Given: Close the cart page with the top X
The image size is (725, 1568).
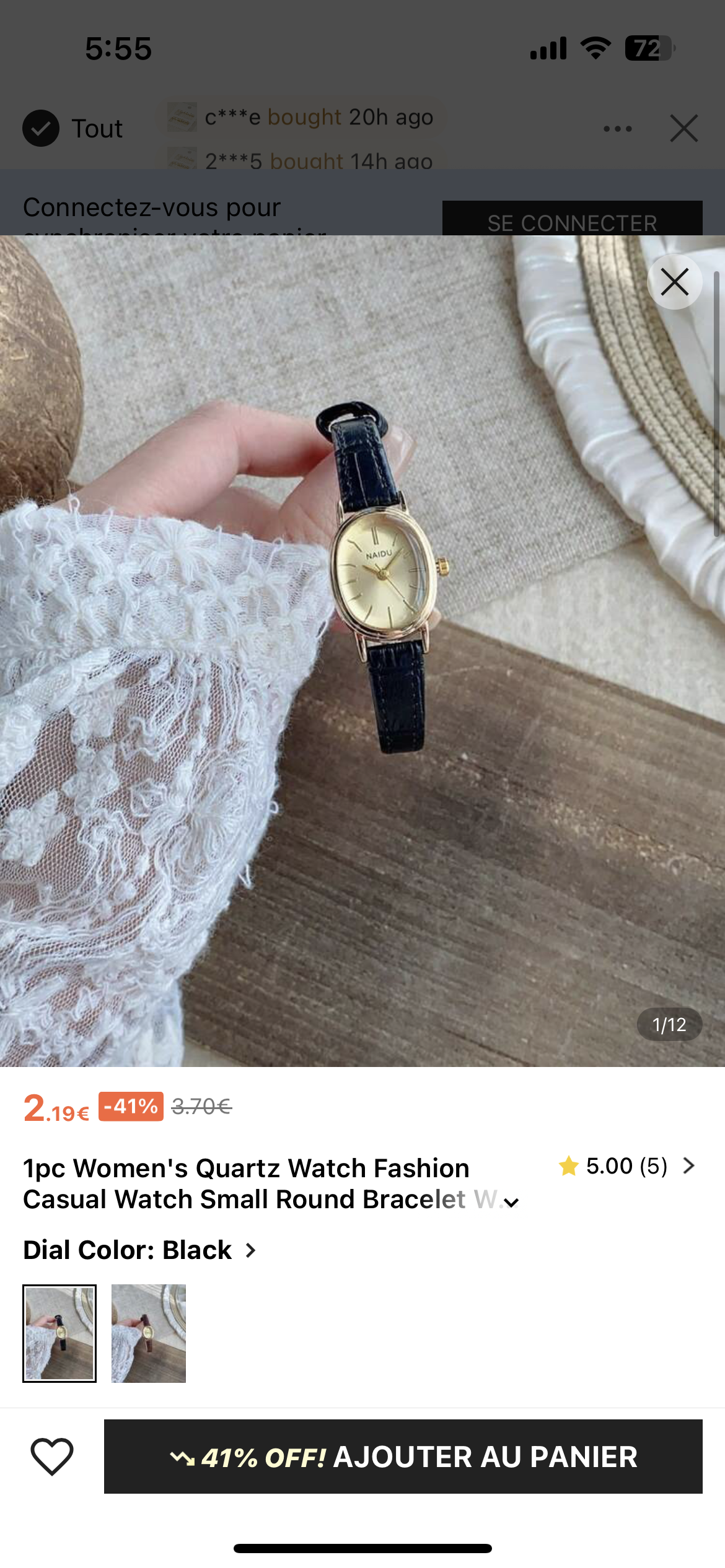Looking at the screenshot, I should 683,129.
